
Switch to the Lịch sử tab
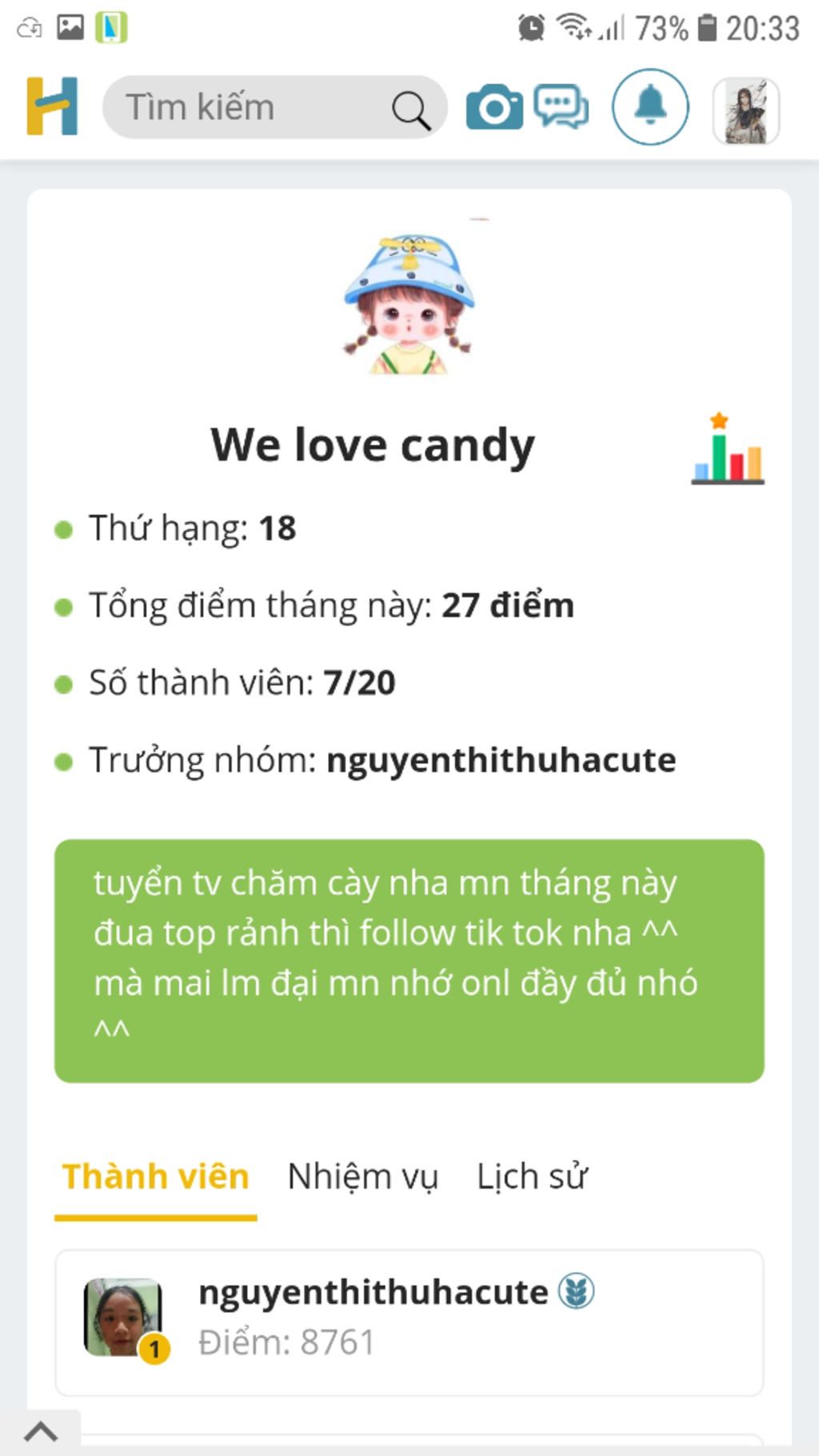pyautogui.click(x=532, y=1177)
